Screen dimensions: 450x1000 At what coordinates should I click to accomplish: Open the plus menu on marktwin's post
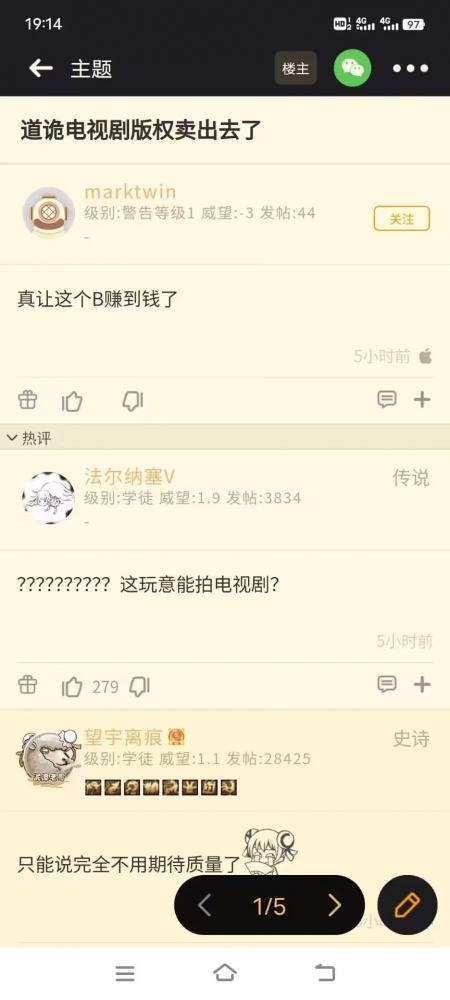(422, 400)
